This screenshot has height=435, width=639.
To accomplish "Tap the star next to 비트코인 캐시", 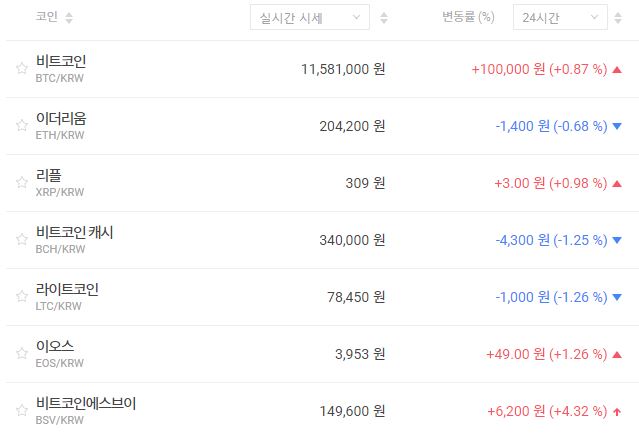I will coord(21,240).
